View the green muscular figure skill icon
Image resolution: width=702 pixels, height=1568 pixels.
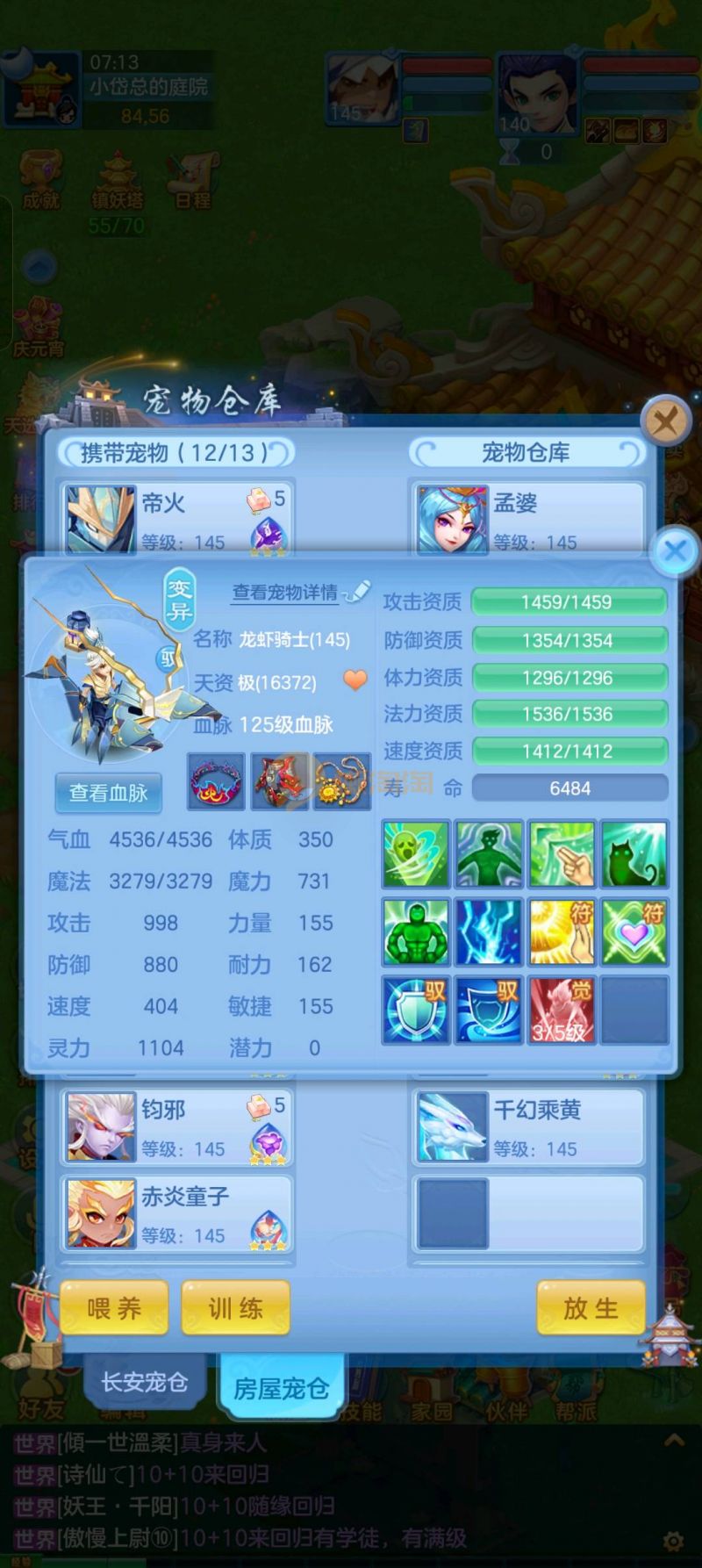click(x=416, y=932)
